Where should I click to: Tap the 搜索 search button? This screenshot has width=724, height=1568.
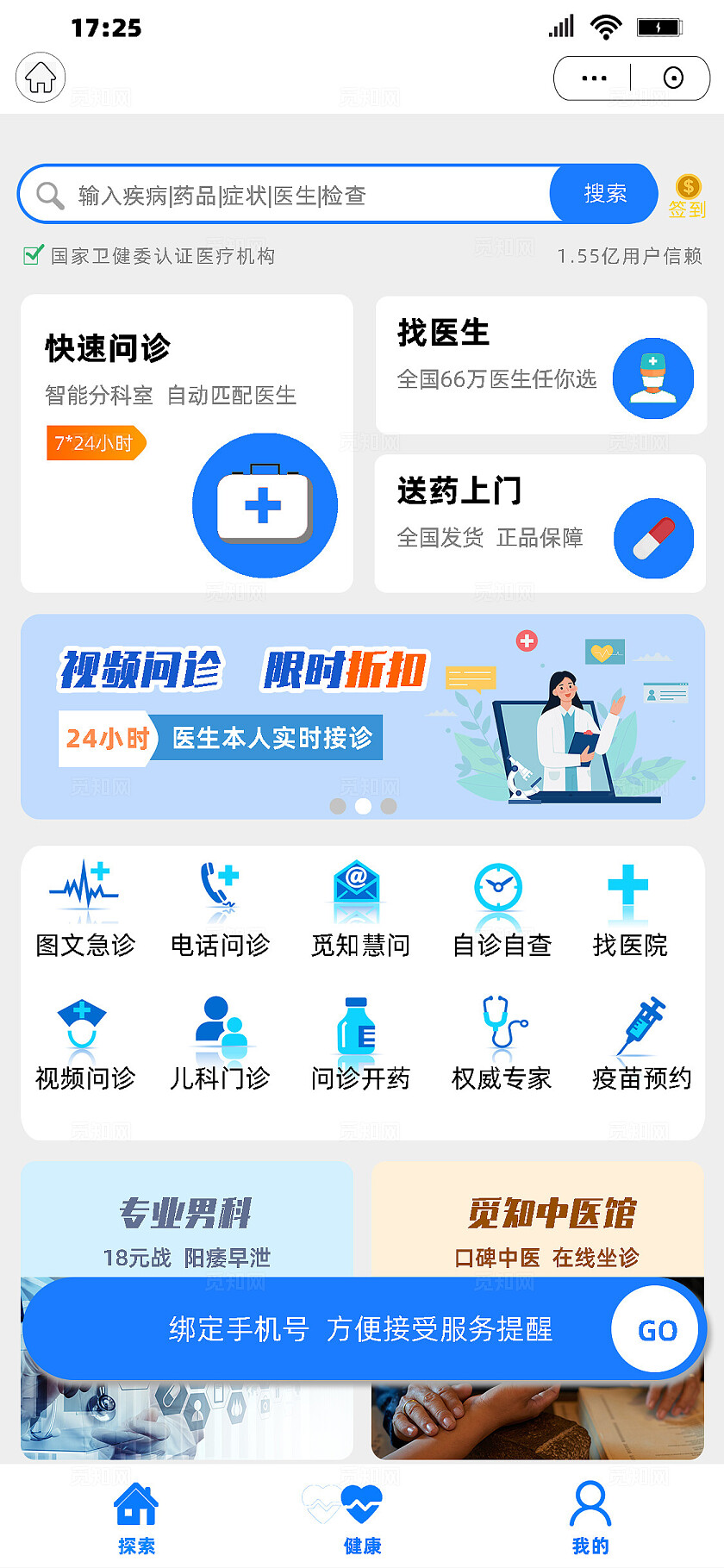coord(603,194)
